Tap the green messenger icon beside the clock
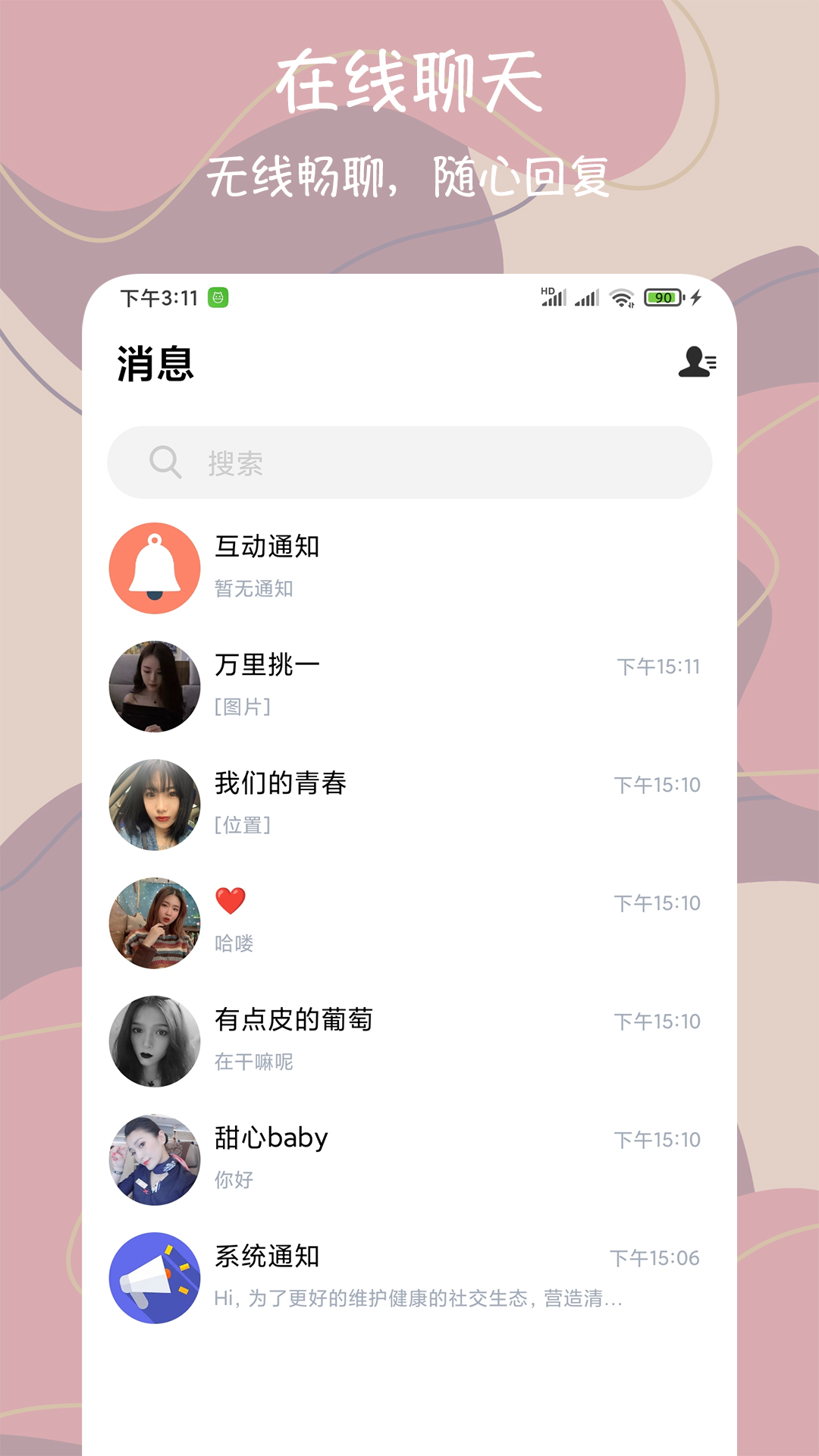819x1456 pixels. (218, 298)
